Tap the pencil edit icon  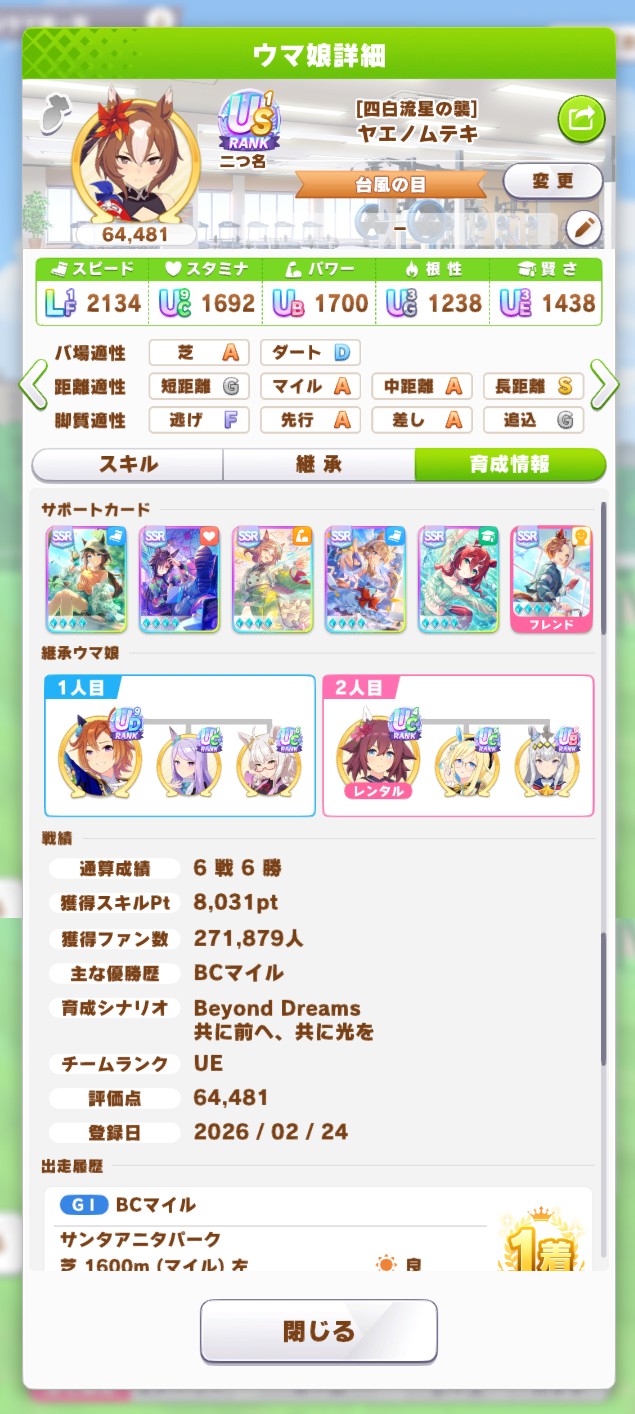tap(584, 230)
